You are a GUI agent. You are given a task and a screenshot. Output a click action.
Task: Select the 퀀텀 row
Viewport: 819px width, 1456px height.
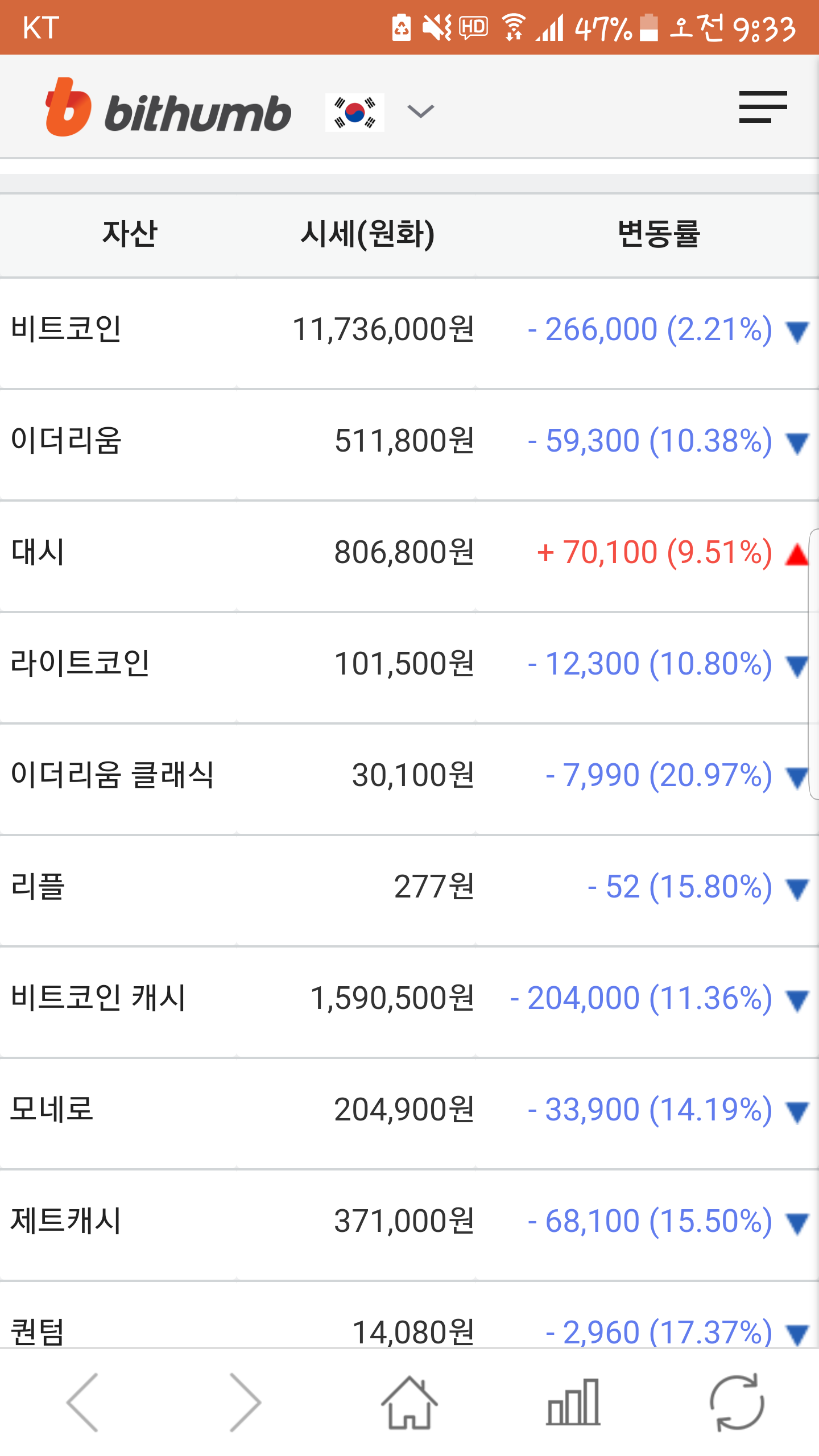409,1315
